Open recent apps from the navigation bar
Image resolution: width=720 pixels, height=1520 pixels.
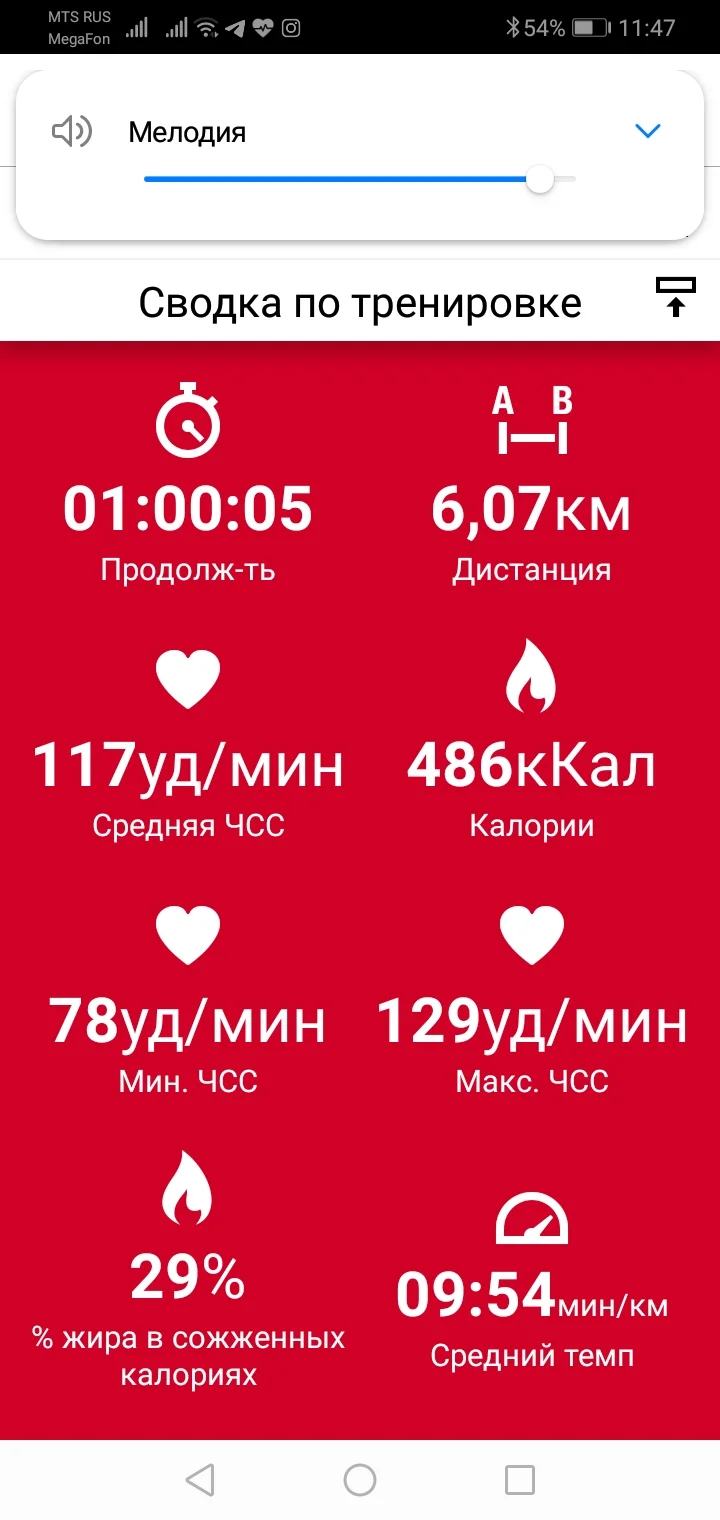coord(519,1480)
